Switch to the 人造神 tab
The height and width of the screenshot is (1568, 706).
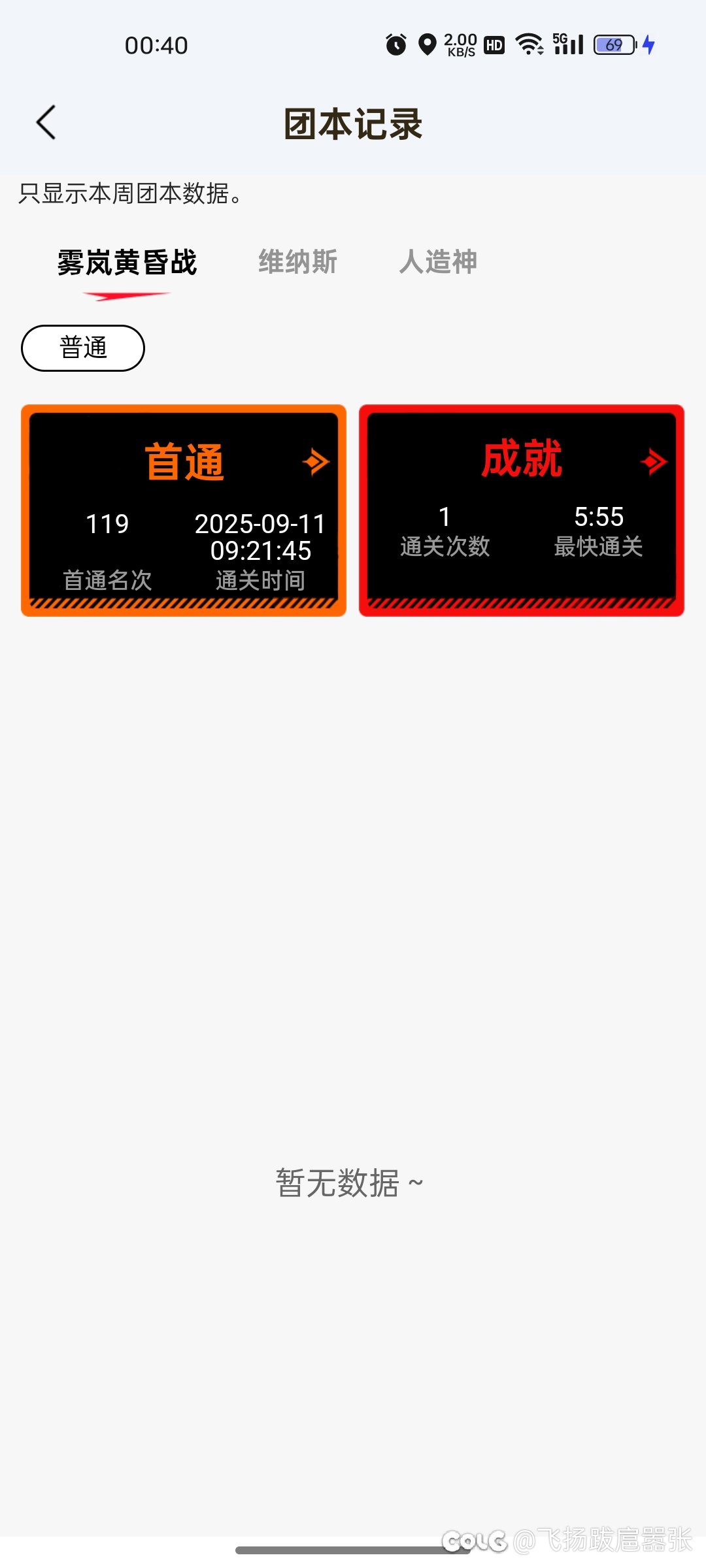point(438,262)
